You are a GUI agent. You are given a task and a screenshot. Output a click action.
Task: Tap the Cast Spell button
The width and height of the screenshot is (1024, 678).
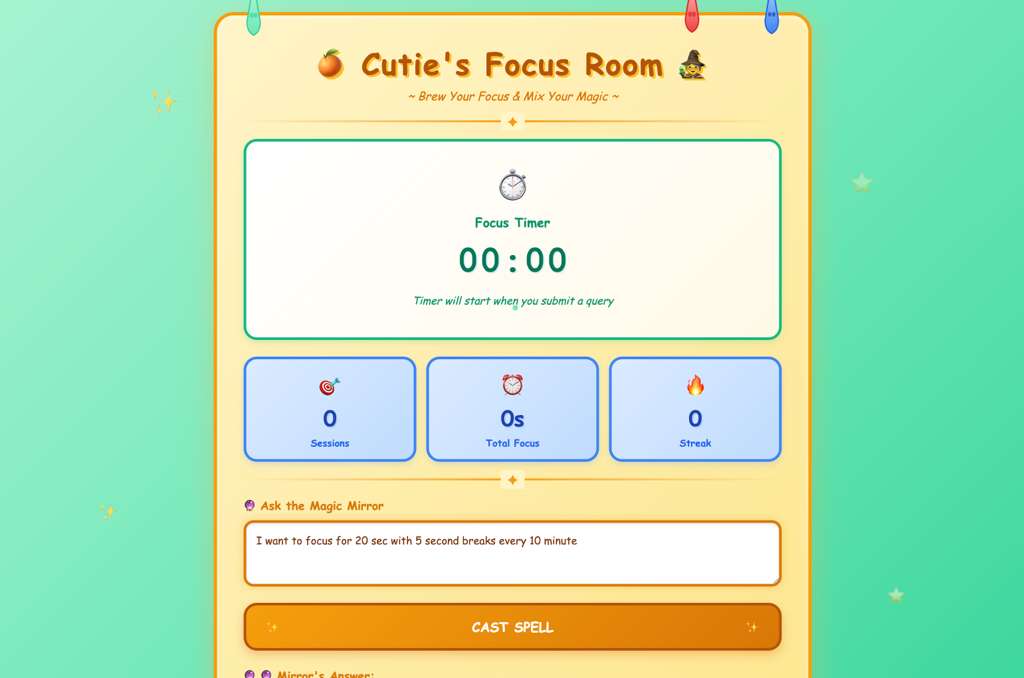(512, 627)
